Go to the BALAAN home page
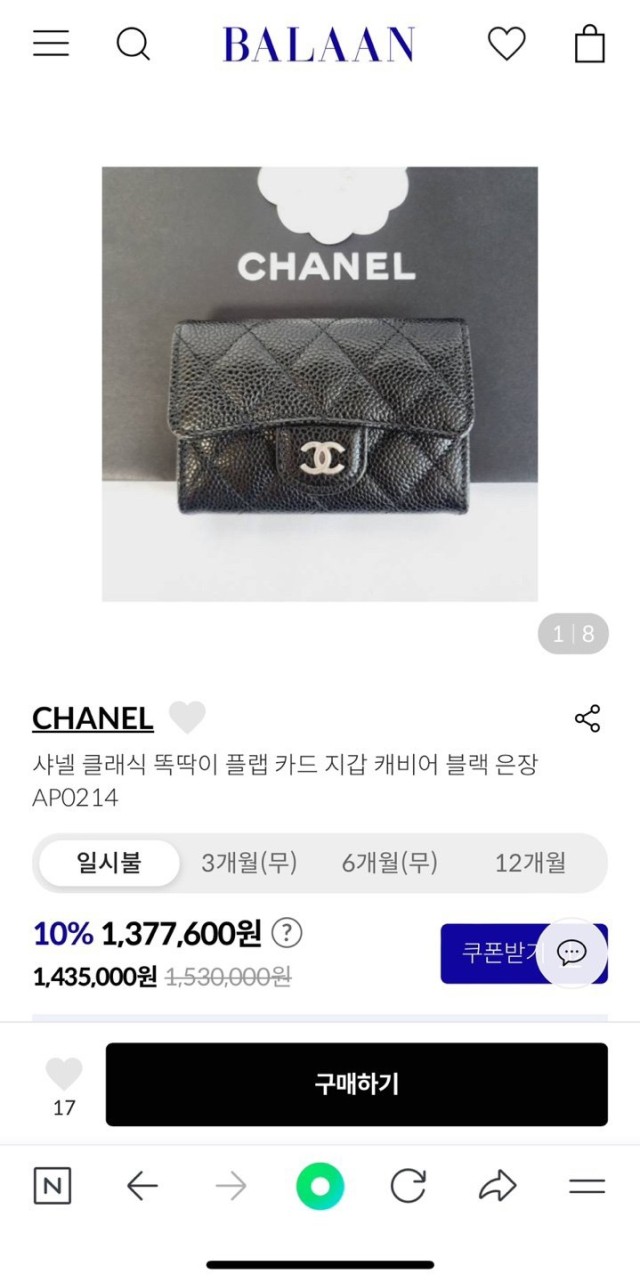The width and height of the screenshot is (640, 1282). pyautogui.click(x=318, y=44)
